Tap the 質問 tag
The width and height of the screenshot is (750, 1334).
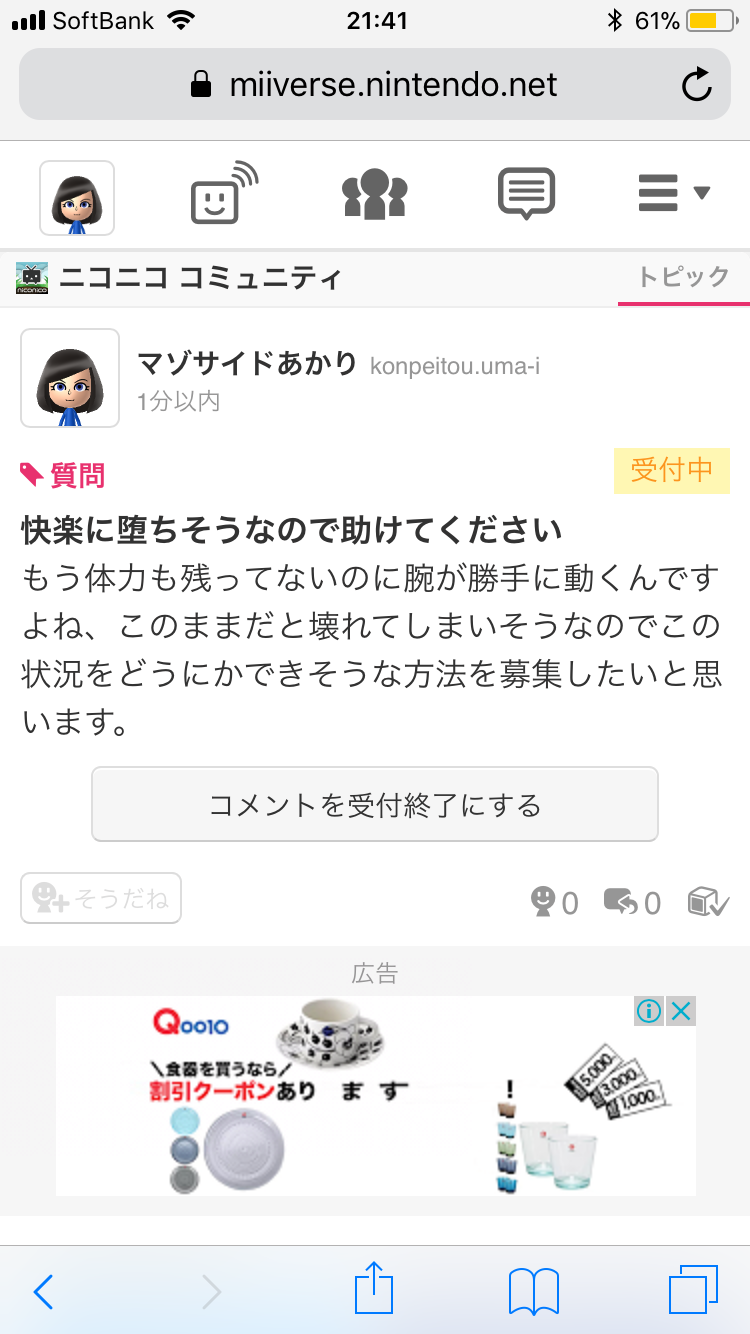coord(63,475)
